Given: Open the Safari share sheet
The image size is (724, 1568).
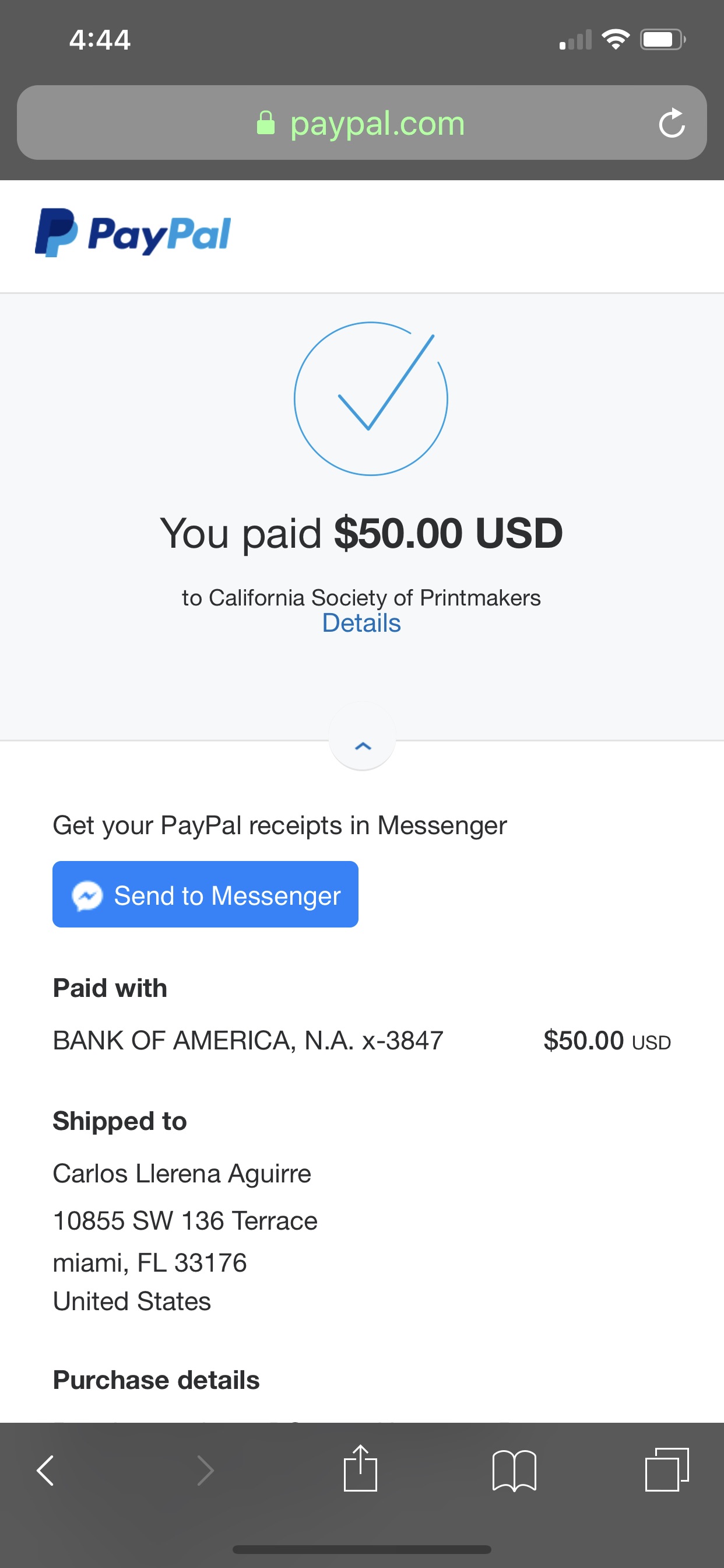Looking at the screenshot, I should click(361, 1468).
